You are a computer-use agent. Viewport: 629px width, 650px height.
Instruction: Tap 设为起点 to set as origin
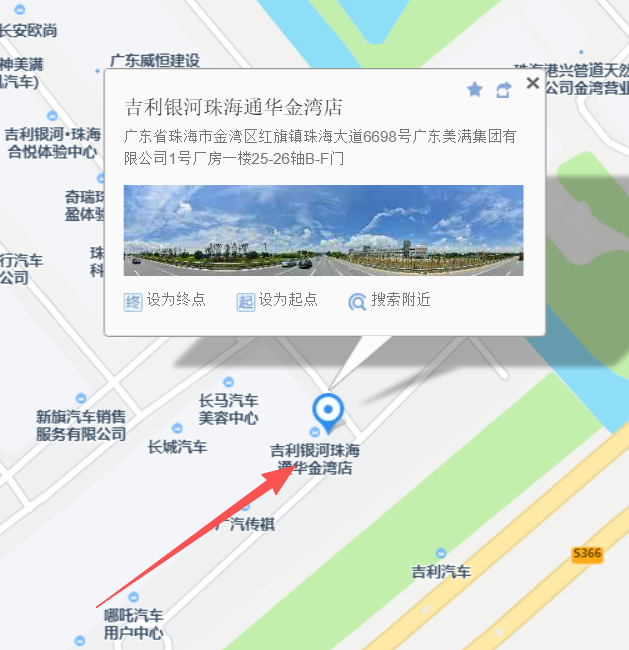pos(277,300)
